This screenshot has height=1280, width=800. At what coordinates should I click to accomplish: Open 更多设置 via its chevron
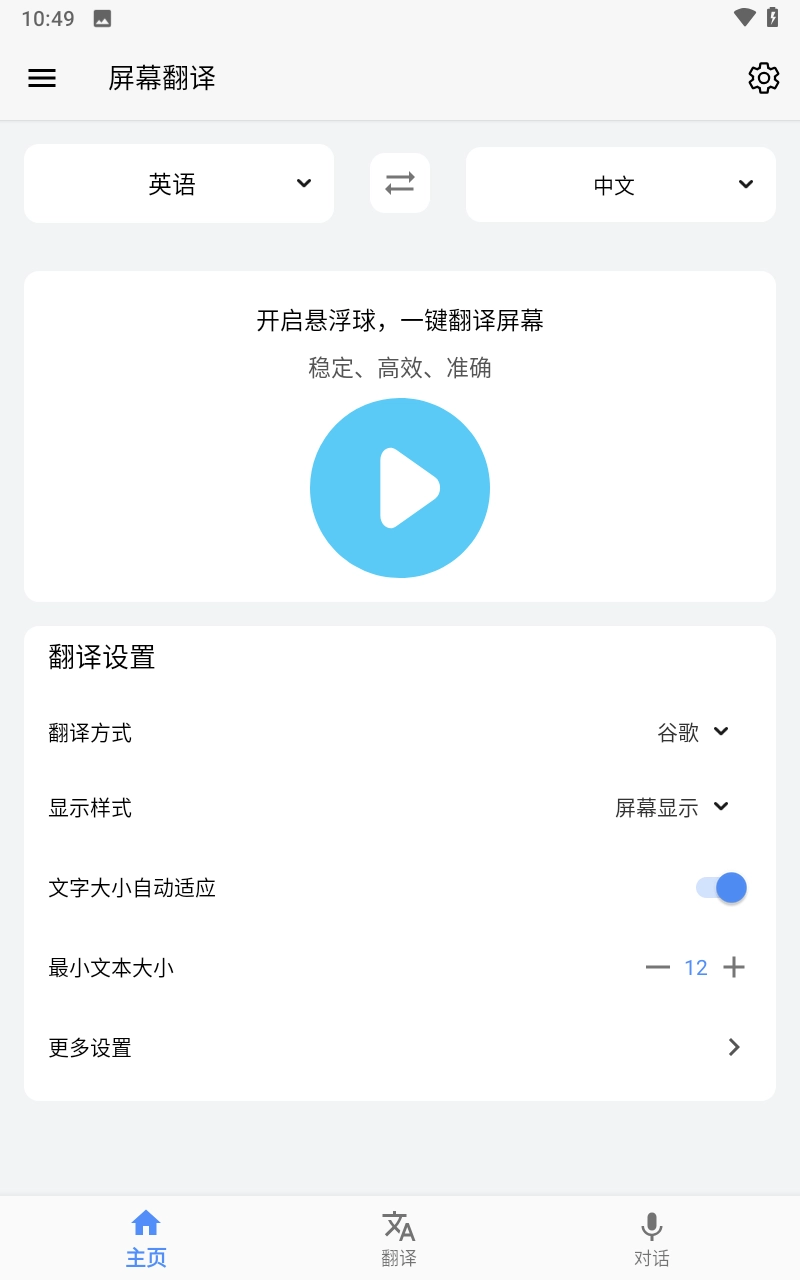pos(734,1047)
